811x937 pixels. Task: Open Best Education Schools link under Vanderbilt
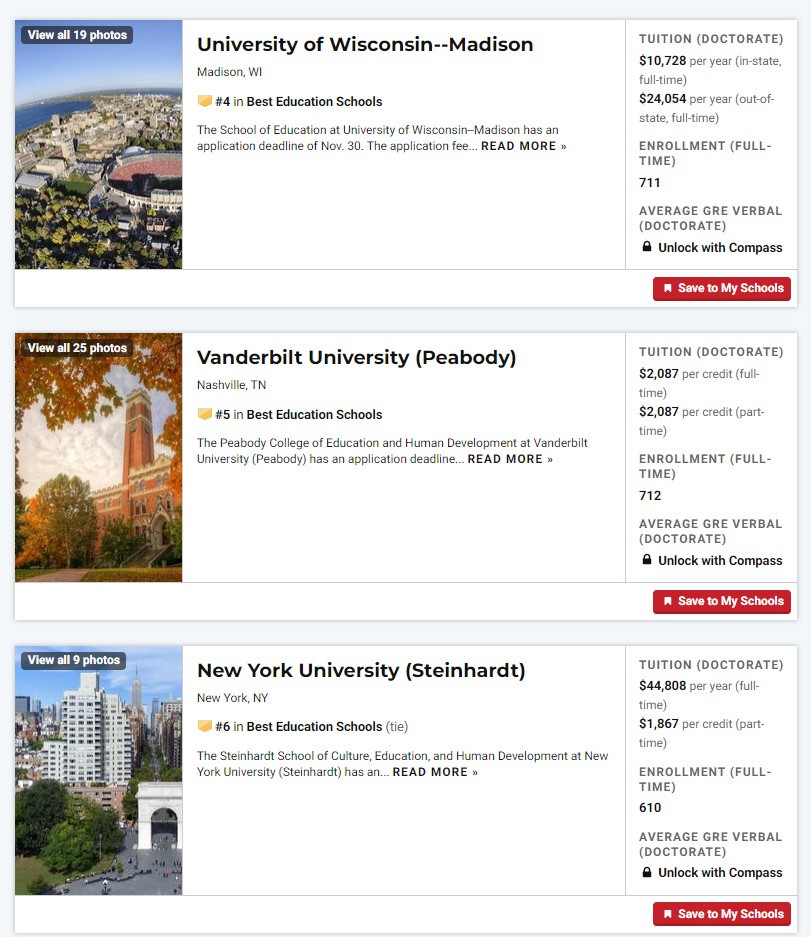314,415
